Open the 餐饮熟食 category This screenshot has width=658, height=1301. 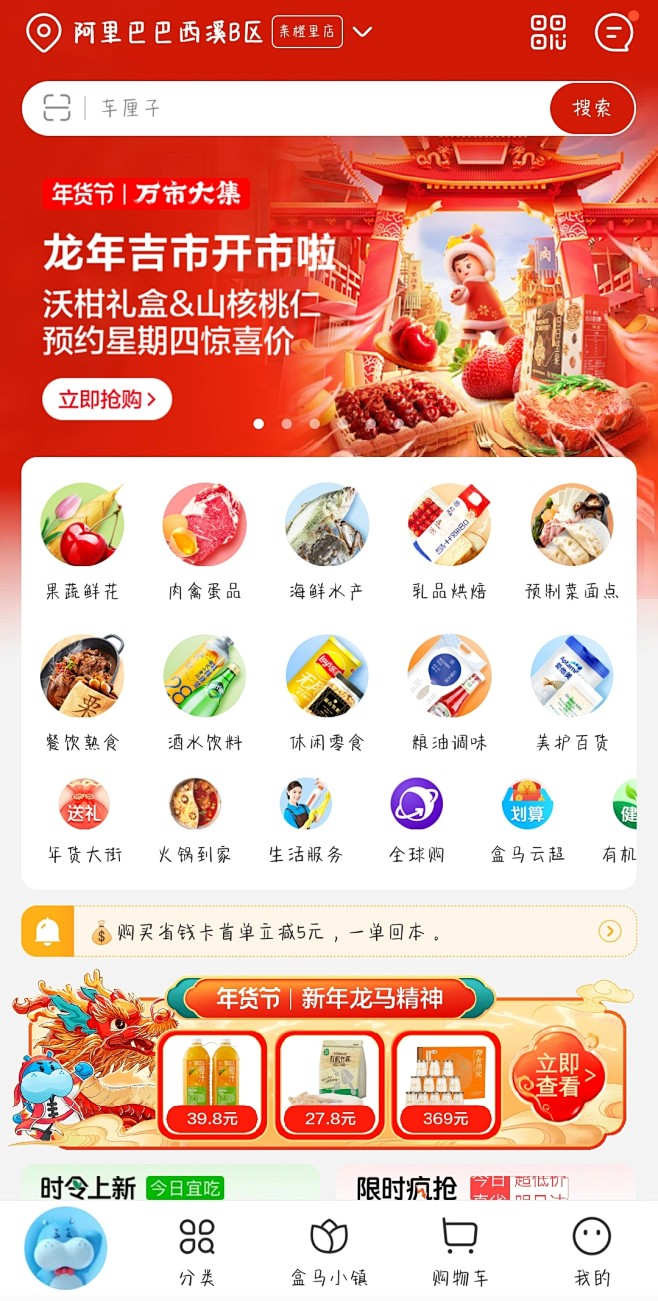tap(82, 692)
